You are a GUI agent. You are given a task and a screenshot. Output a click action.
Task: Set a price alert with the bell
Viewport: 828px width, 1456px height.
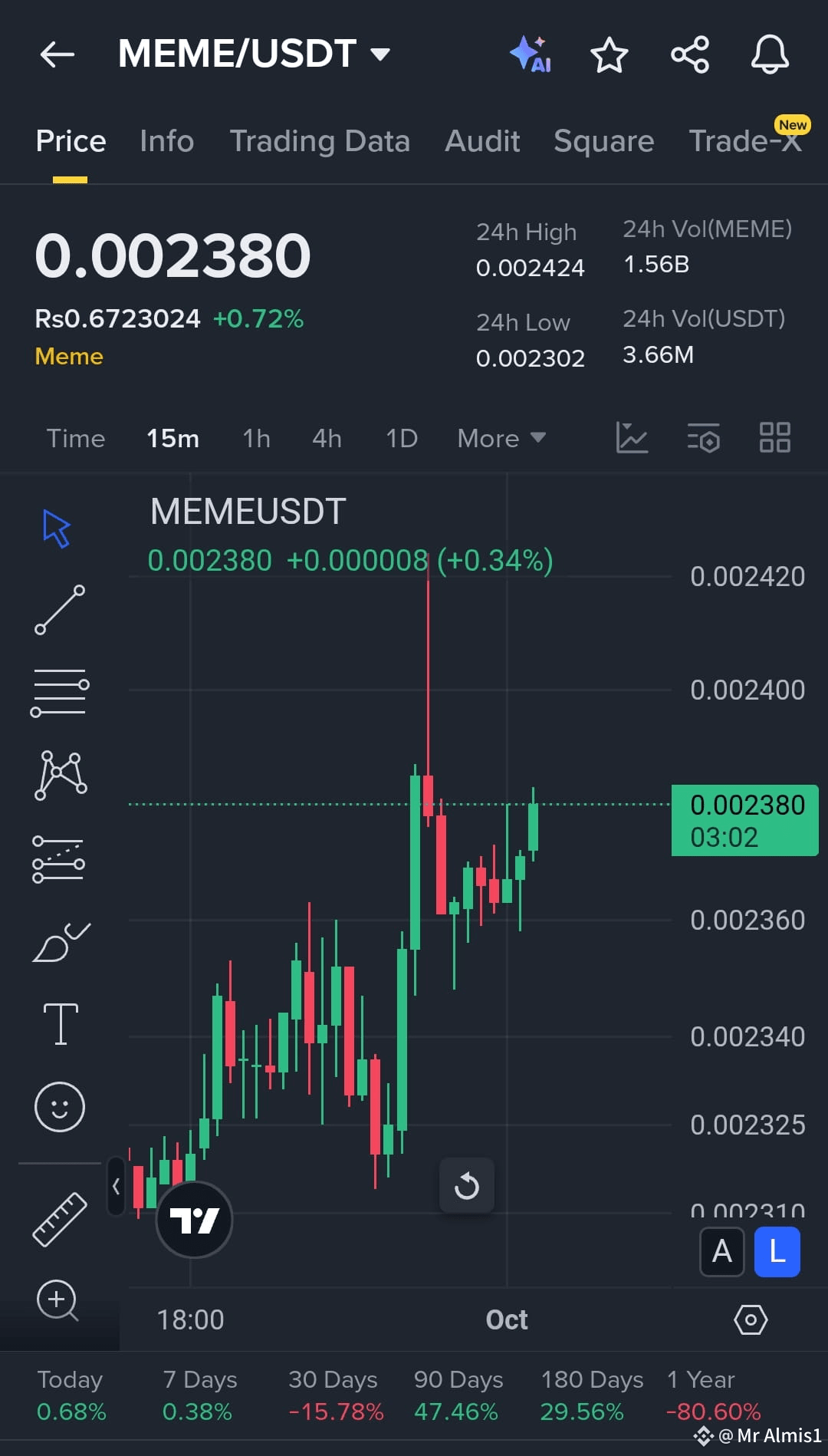(770, 54)
